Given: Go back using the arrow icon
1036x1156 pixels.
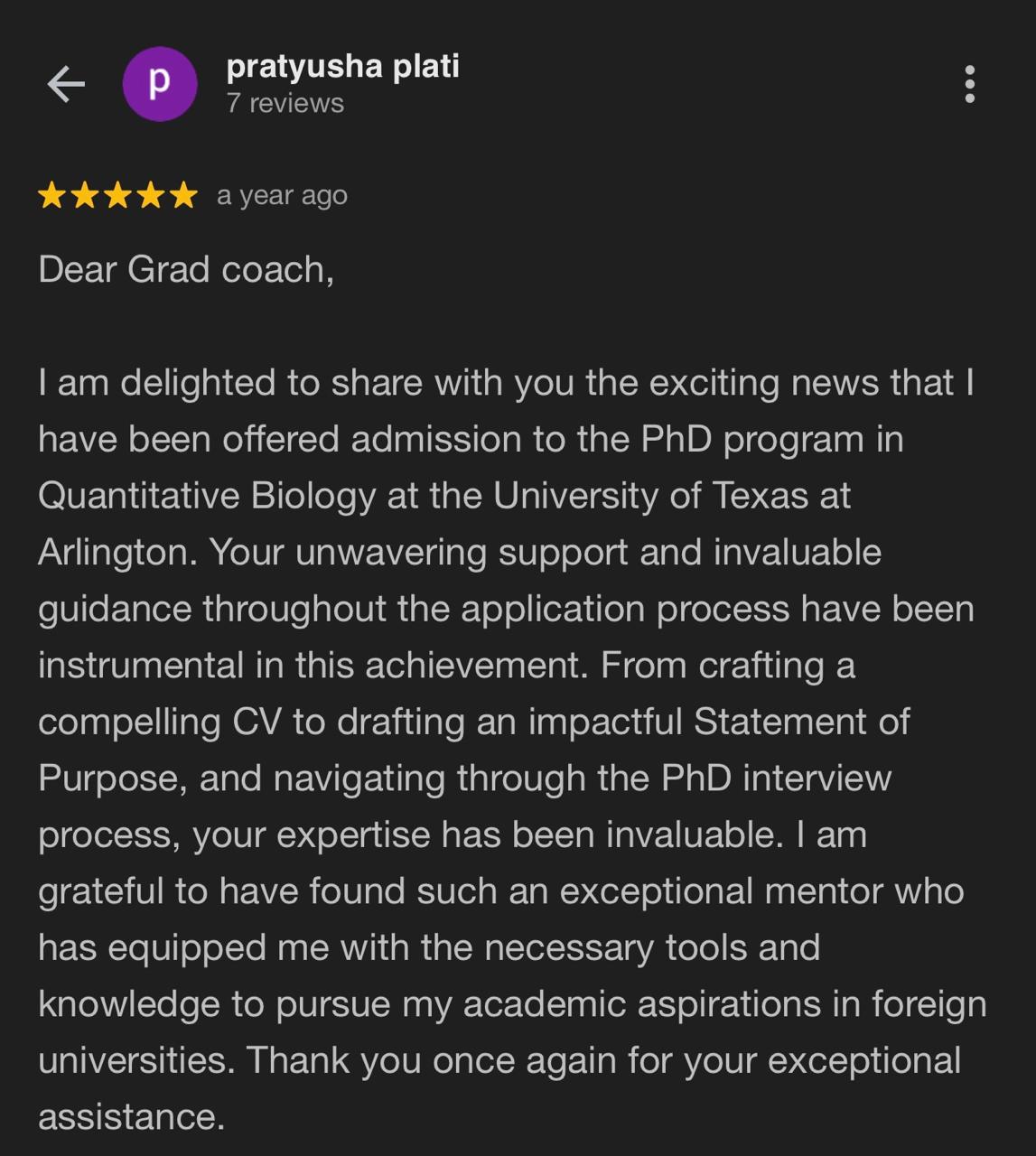Looking at the screenshot, I should coord(66,84).
